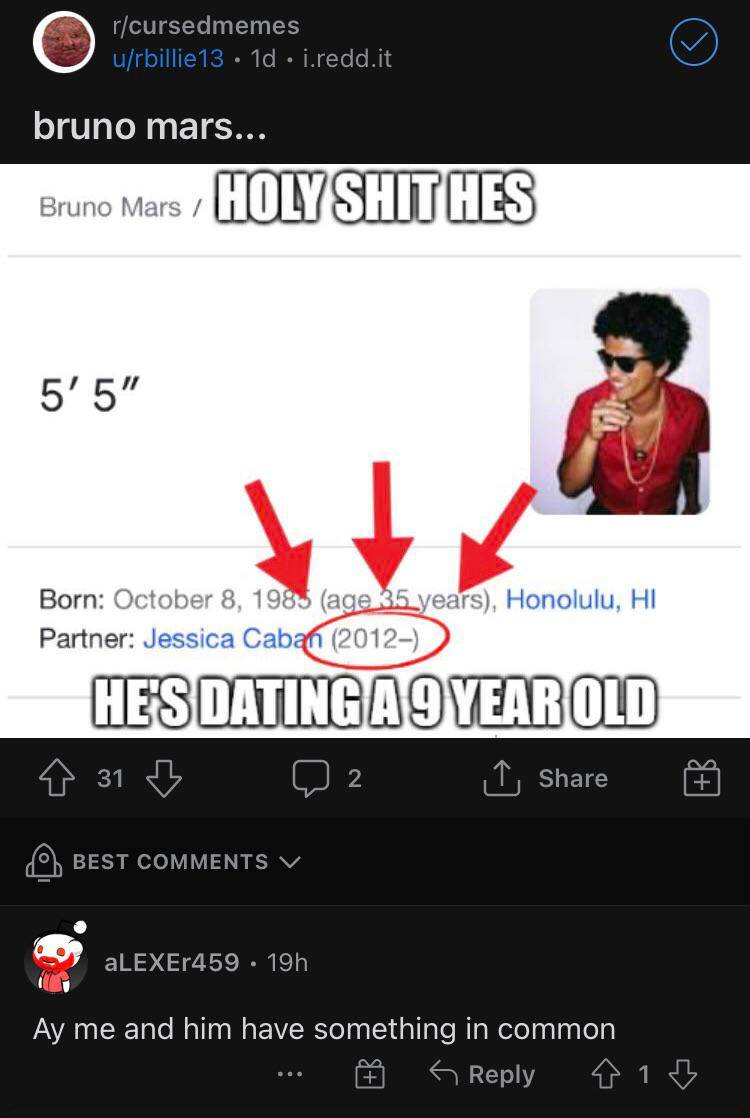Downvote aLEXEr459's comment
750x1118 pixels.
coord(683,1075)
